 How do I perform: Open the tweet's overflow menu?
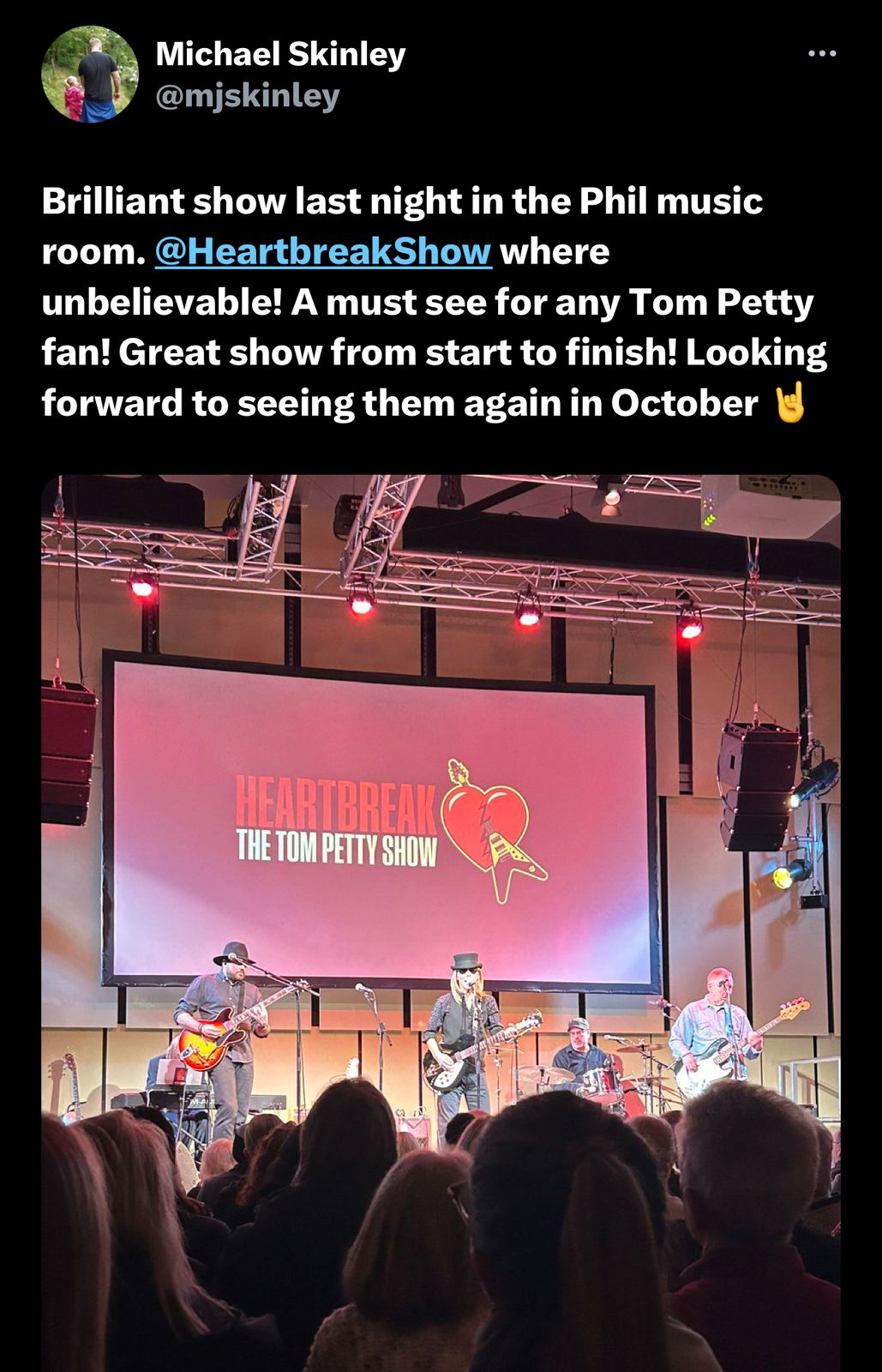pyautogui.click(x=821, y=54)
